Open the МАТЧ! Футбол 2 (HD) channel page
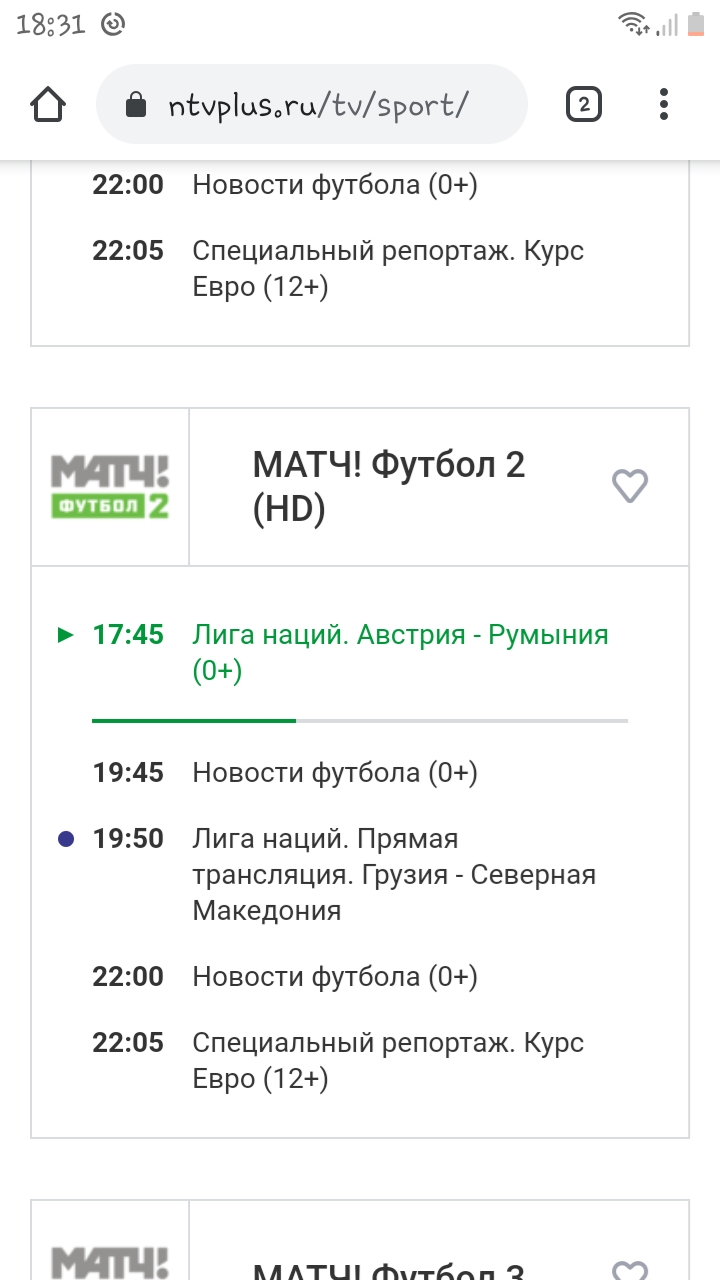This screenshot has width=720, height=1280. [x=389, y=487]
